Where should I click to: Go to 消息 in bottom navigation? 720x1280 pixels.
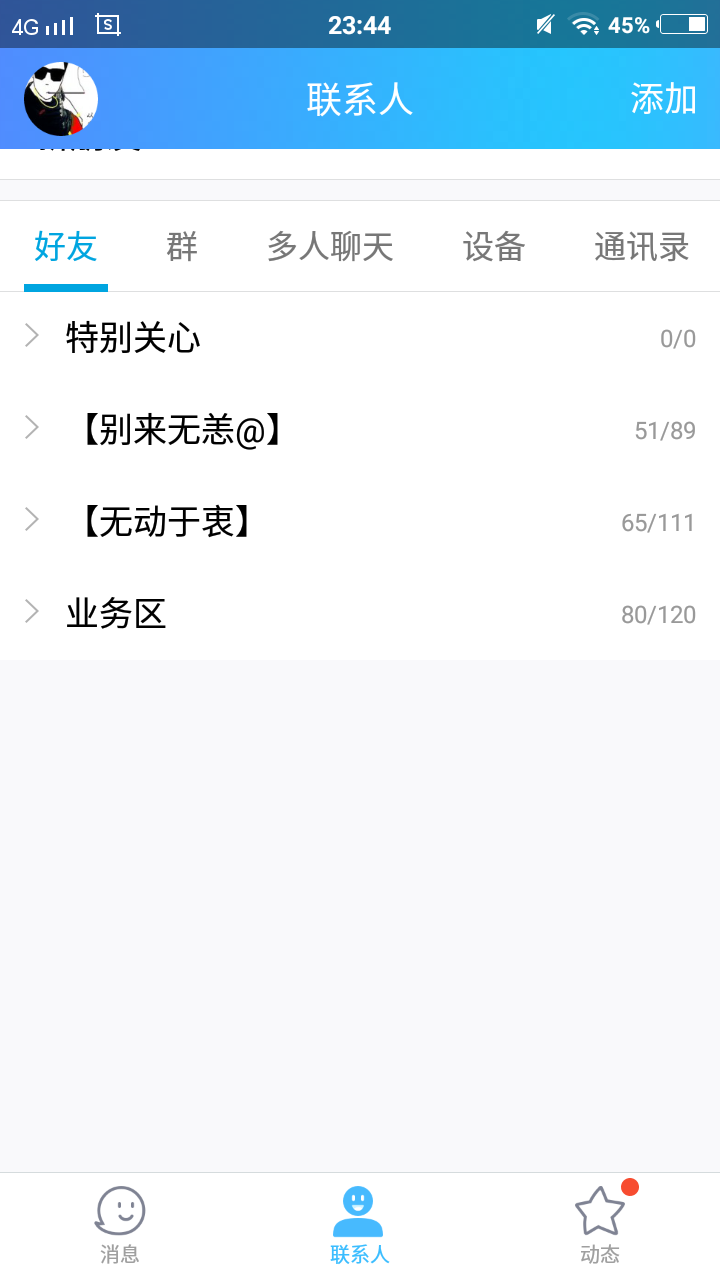[120, 1226]
